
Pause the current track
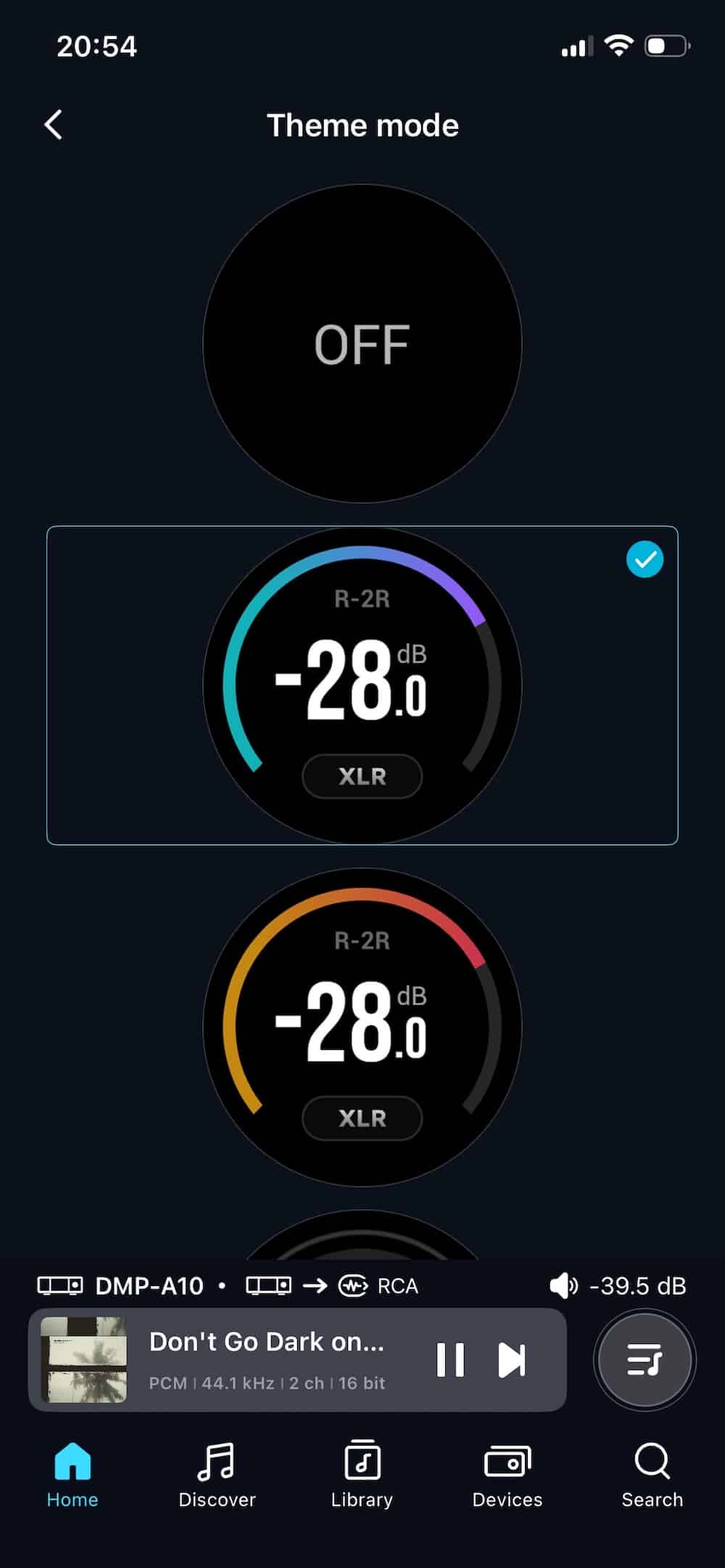pyautogui.click(x=450, y=1360)
